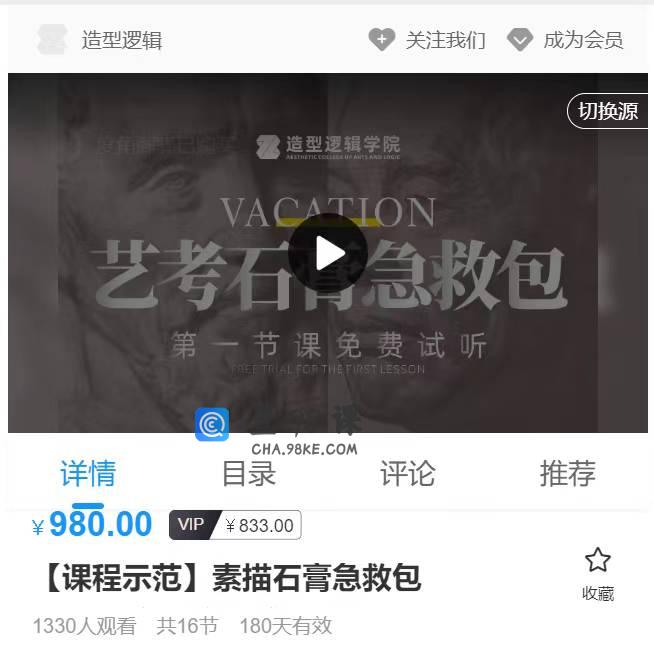The height and width of the screenshot is (661, 654).
Task: Become a member via 成为会员
Action: 565,40
